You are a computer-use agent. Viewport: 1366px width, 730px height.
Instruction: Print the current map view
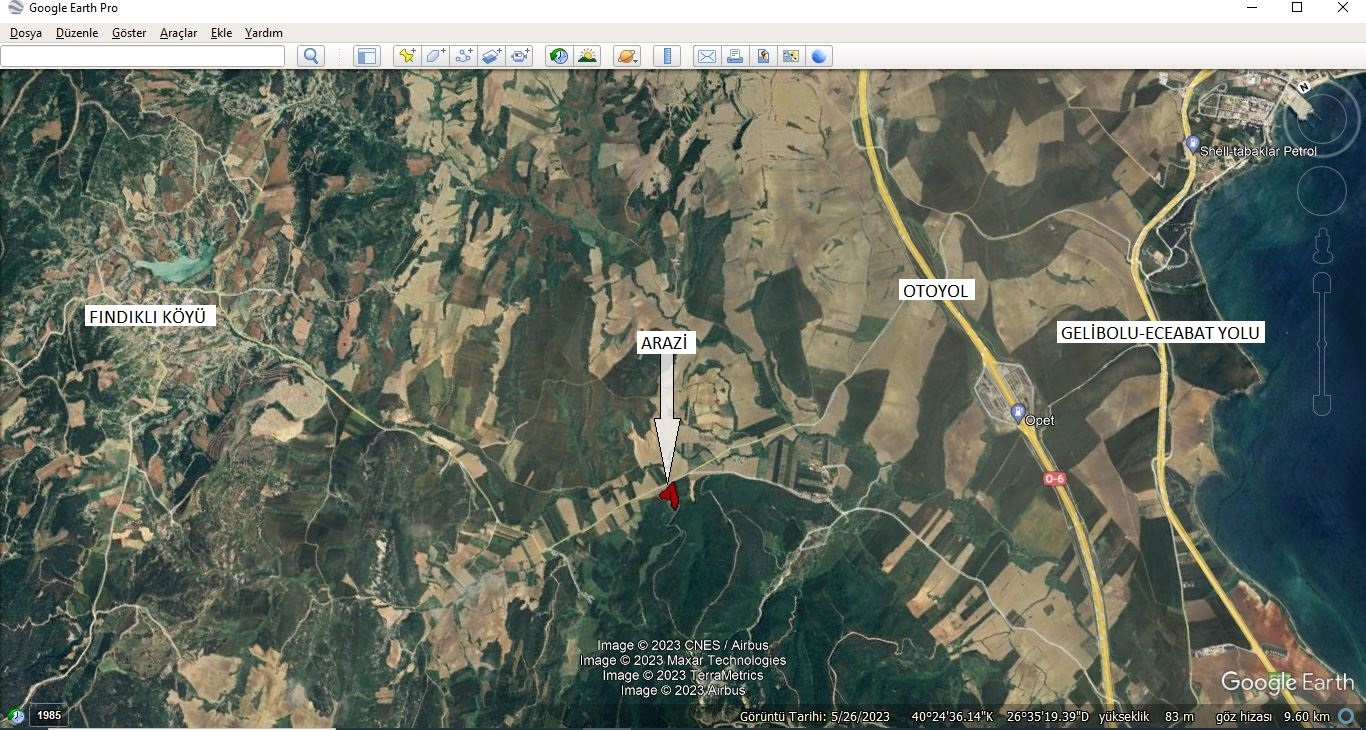pyautogui.click(x=735, y=56)
